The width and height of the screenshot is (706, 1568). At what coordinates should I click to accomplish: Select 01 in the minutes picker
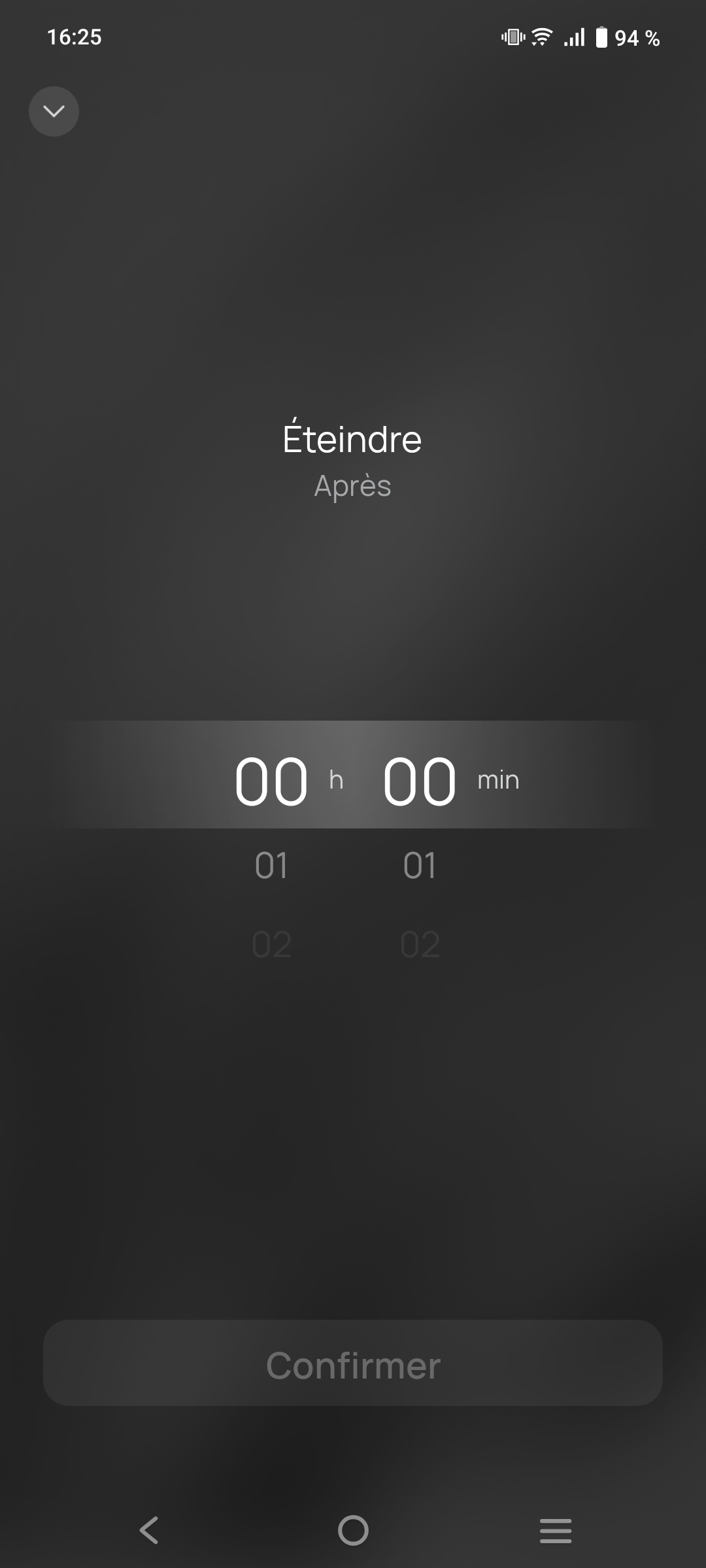(420, 866)
